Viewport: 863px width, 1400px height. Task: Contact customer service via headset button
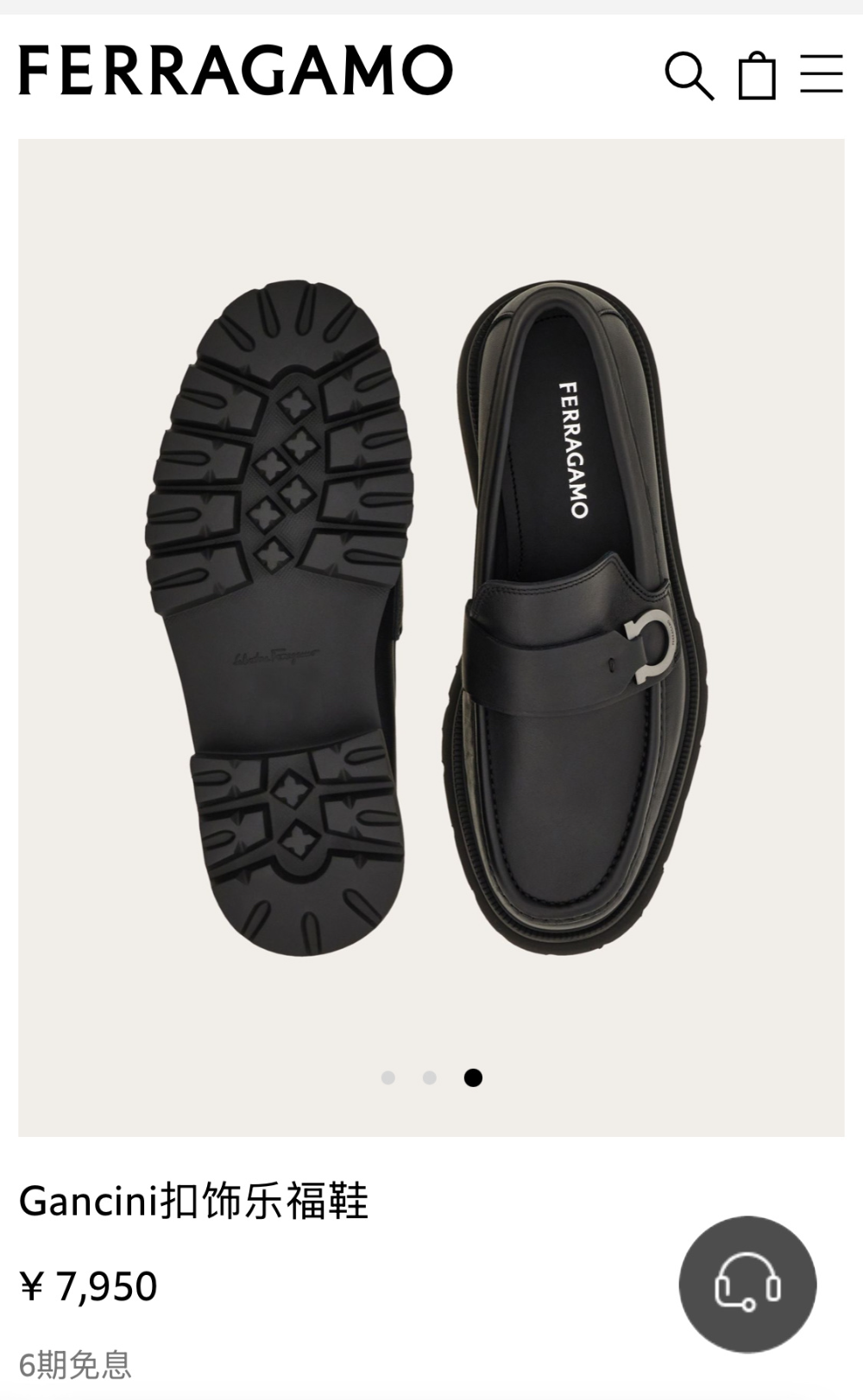tap(747, 1284)
